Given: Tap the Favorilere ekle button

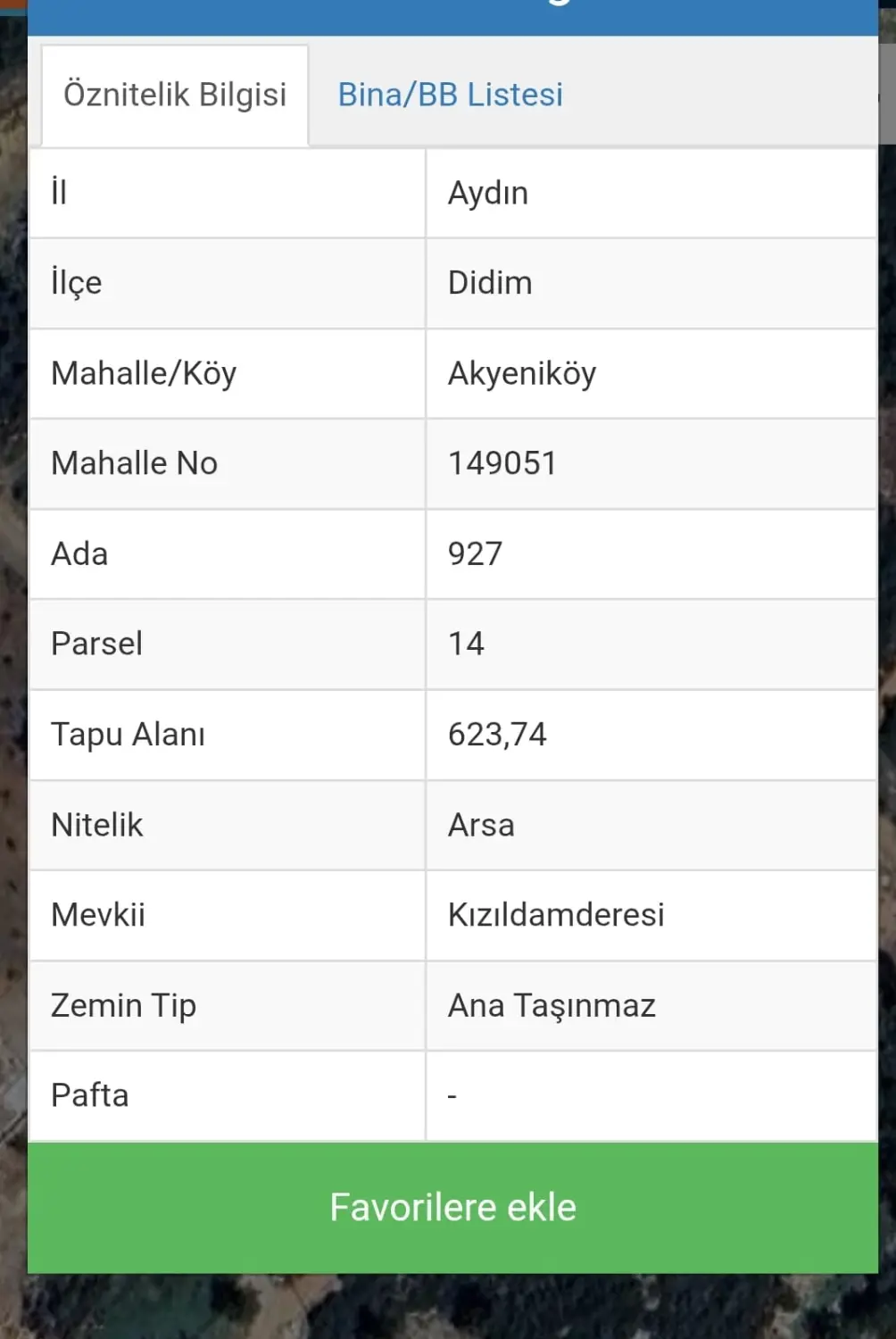Looking at the screenshot, I should point(452,1208).
